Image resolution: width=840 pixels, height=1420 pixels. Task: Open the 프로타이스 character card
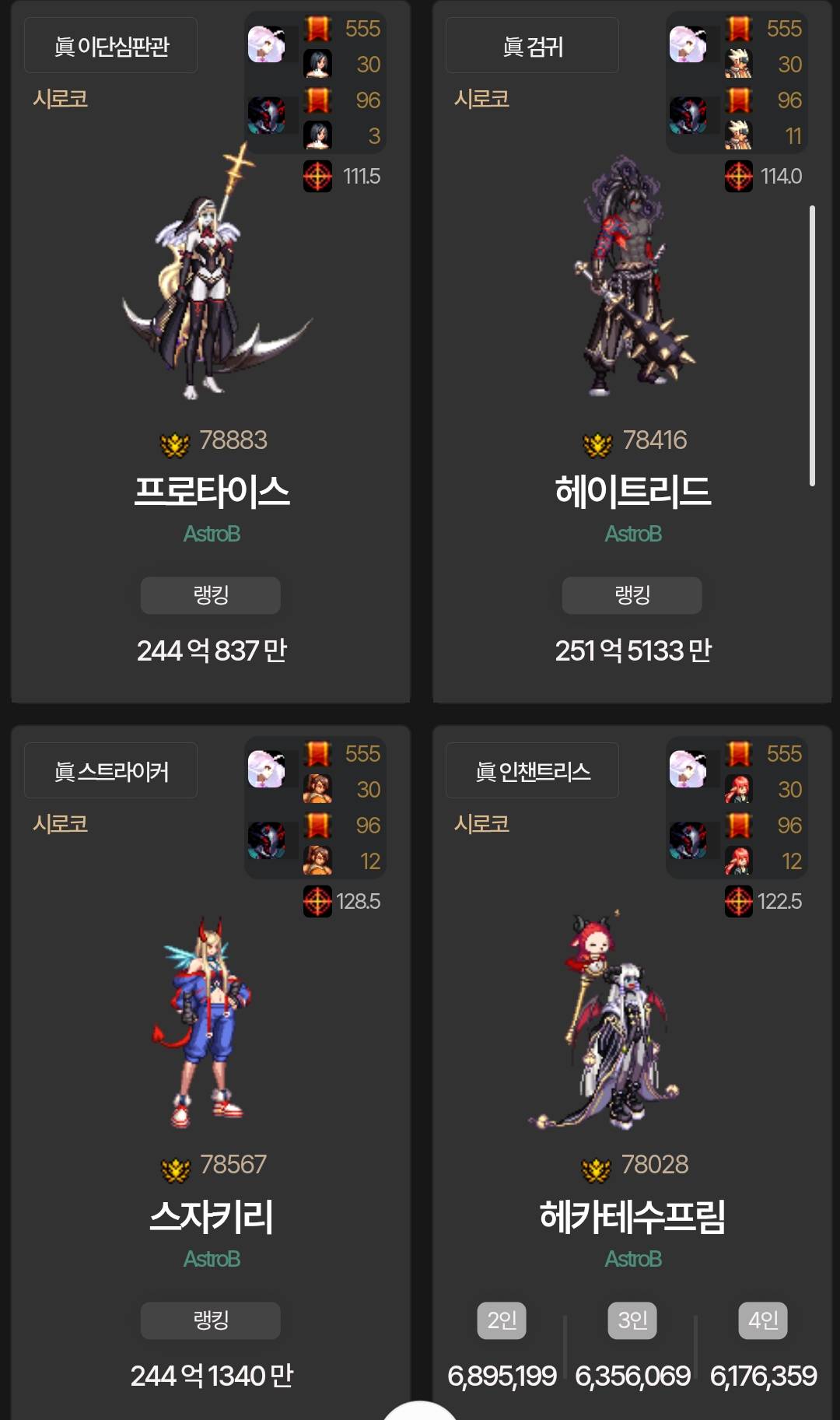(212, 492)
